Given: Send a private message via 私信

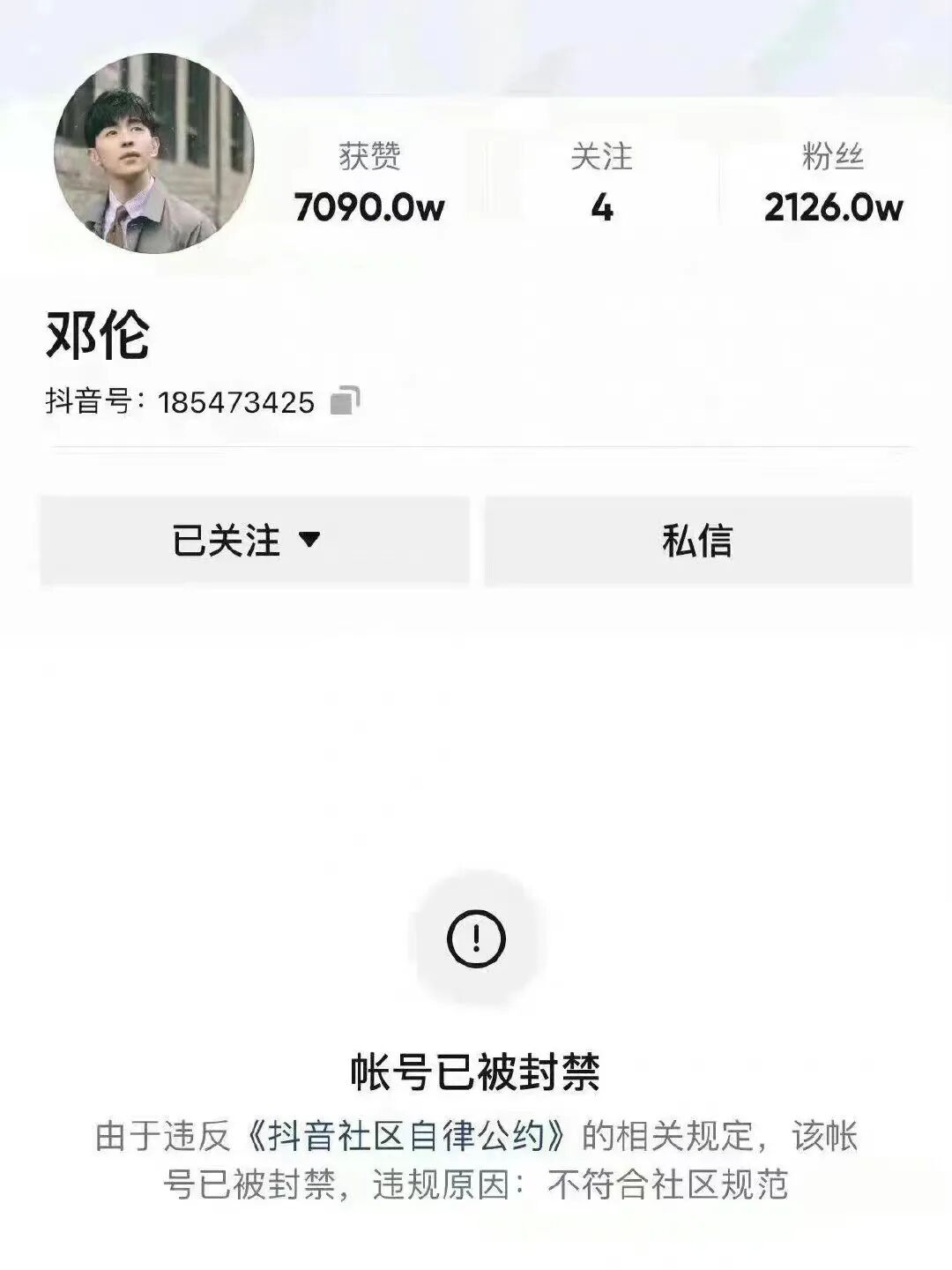Looking at the screenshot, I should point(698,541).
